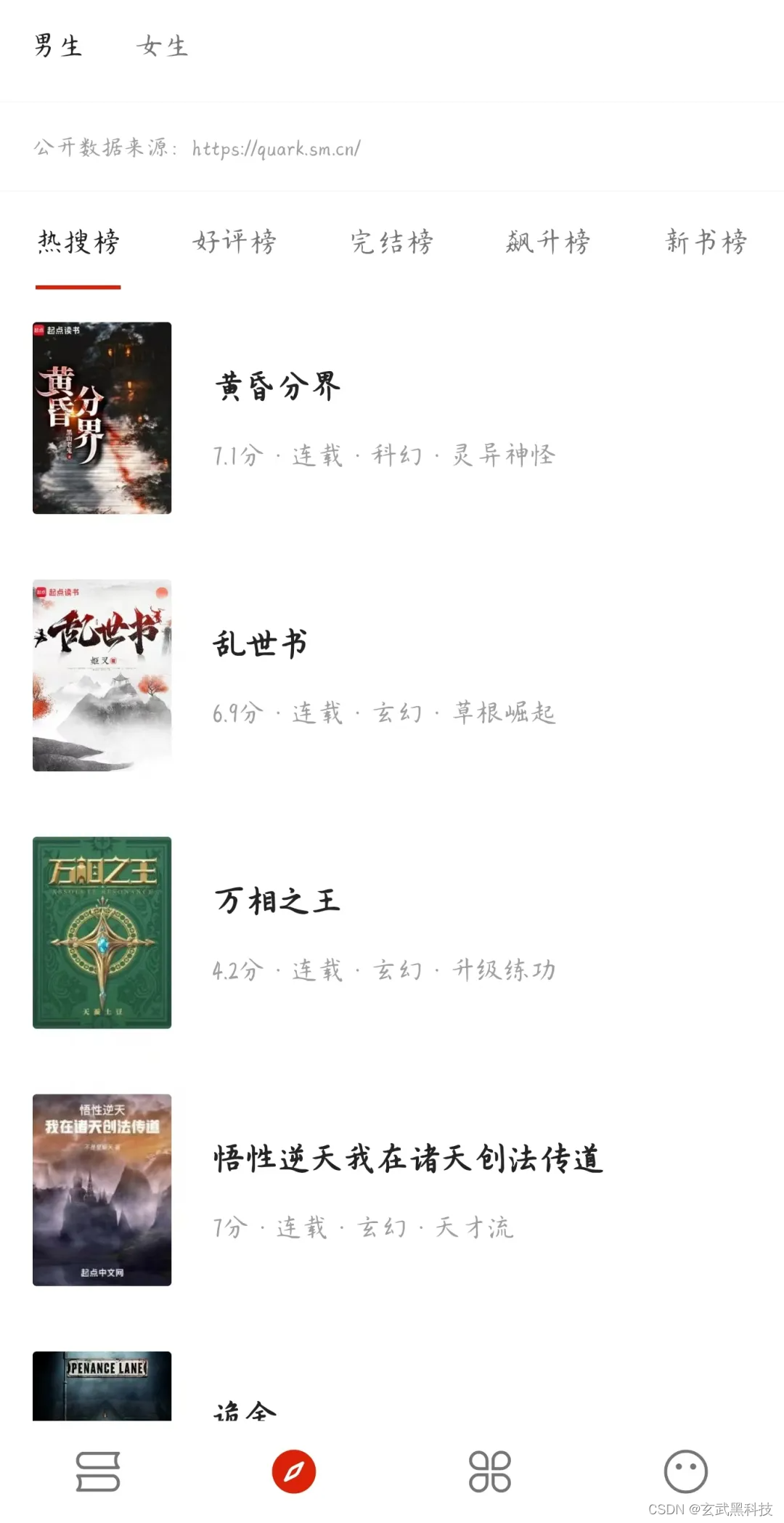Tap the red compass discover tab
Screen dimensions: 784x1523
(x=294, y=1471)
